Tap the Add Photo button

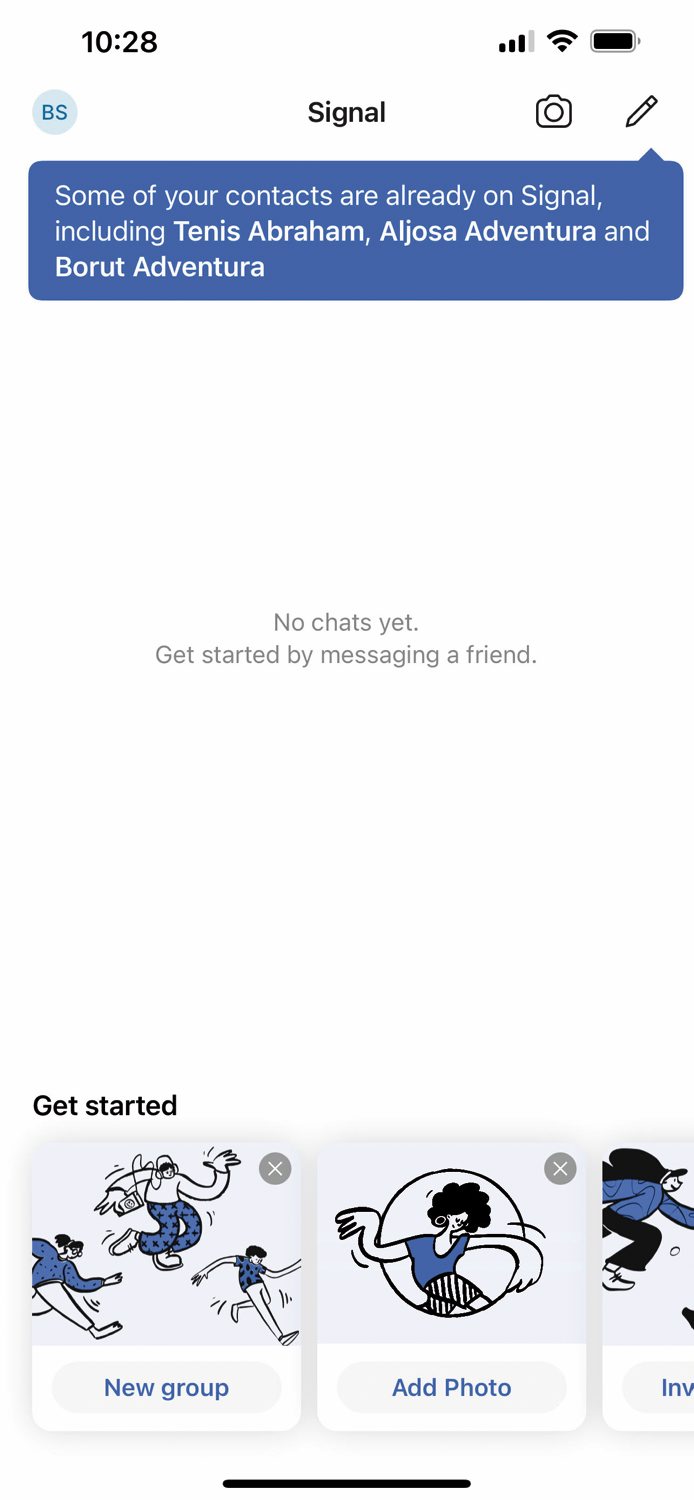coord(452,1387)
